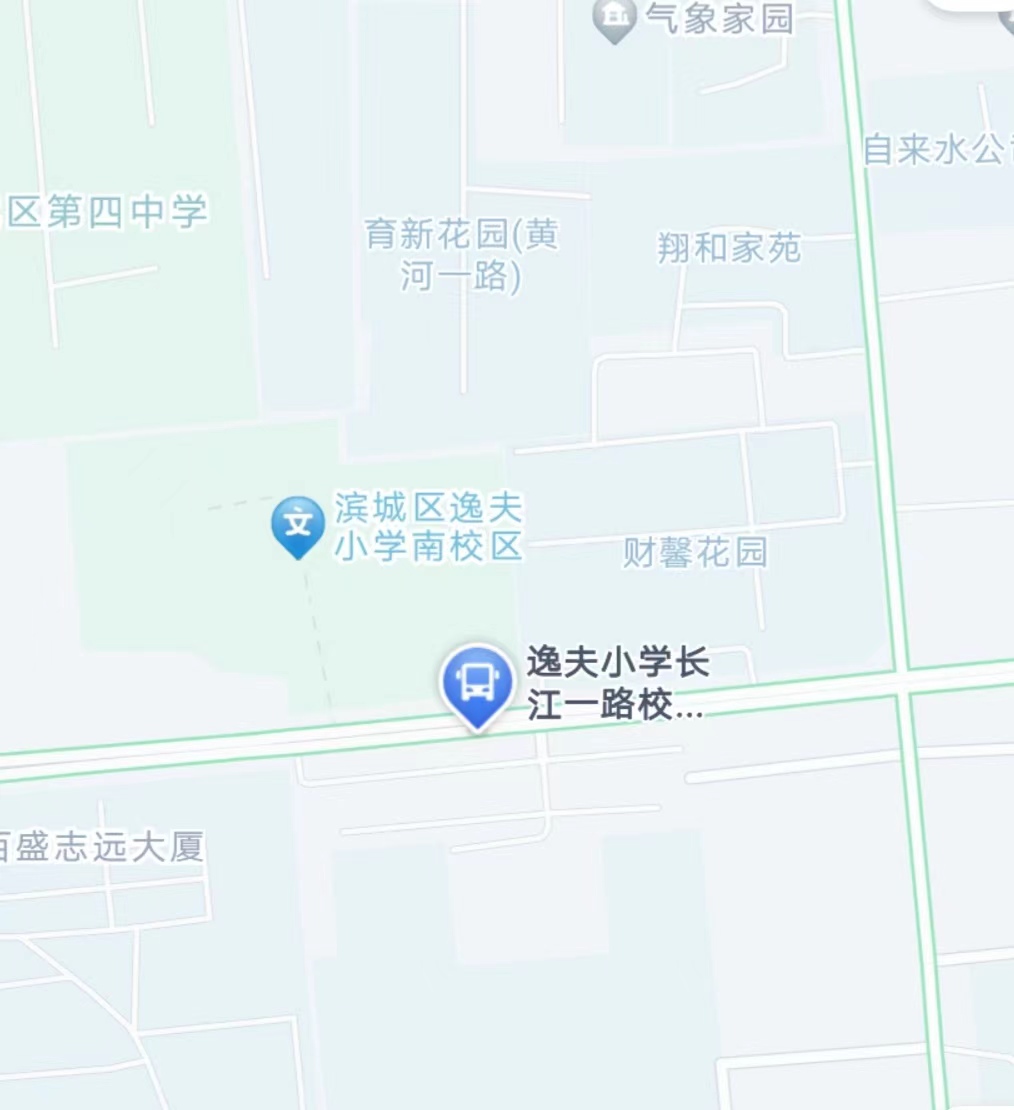Image resolution: width=1014 pixels, height=1110 pixels.
Task: Select the 气象家园 residential marker
Action: click(x=614, y=20)
